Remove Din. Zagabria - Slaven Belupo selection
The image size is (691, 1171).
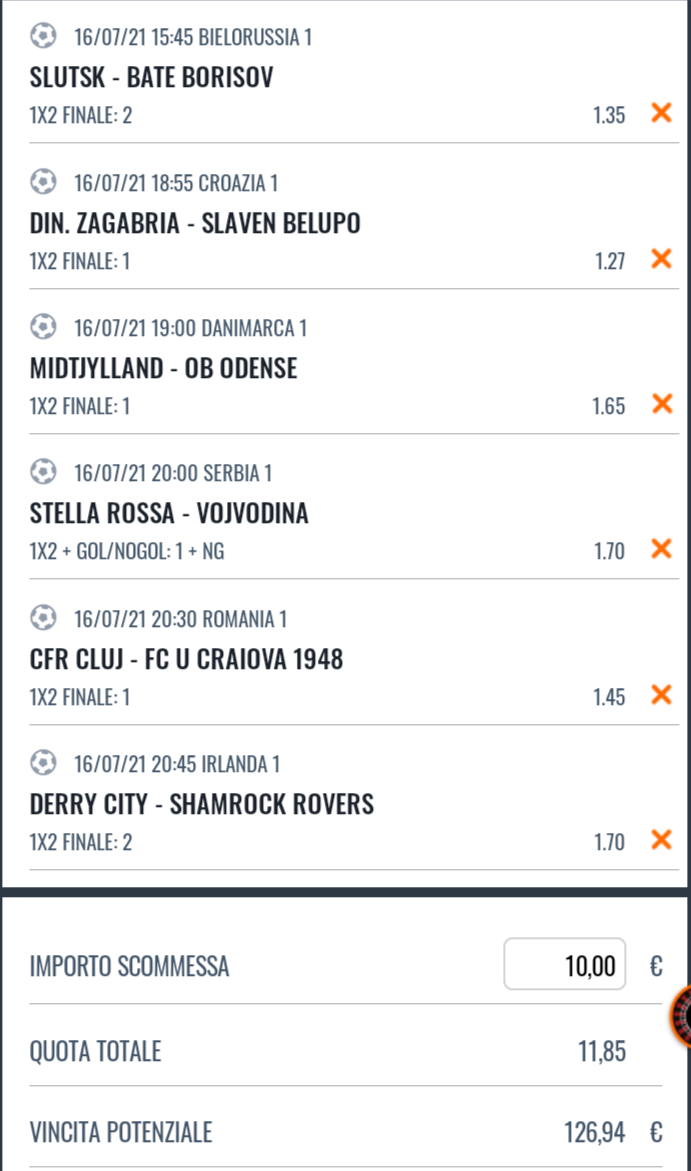[x=660, y=259]
